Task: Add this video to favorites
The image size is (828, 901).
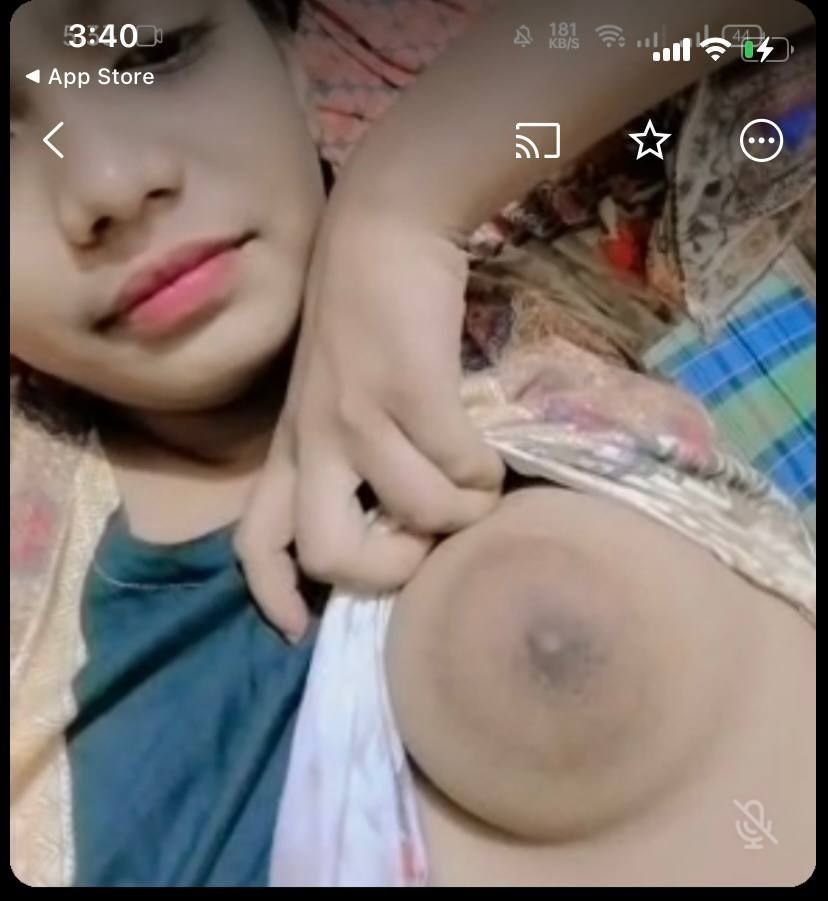Action: pyautogui.click(x=649, y=141)
